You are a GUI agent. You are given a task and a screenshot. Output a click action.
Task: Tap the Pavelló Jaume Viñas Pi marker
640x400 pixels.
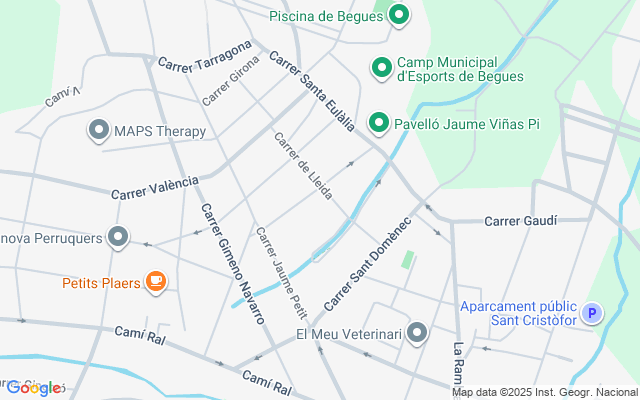[x=379, y=123]
